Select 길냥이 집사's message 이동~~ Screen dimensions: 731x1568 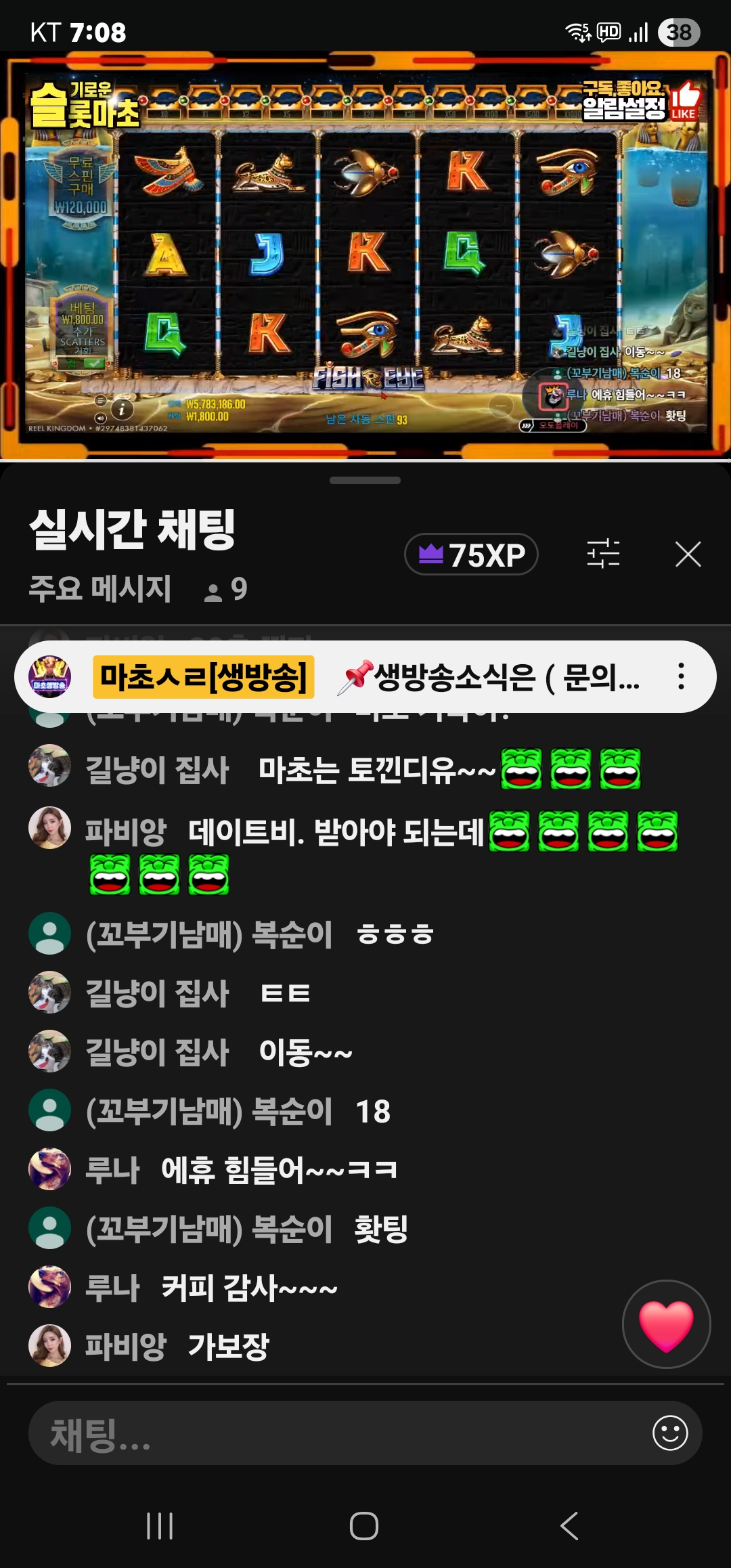pos(305,1052)
